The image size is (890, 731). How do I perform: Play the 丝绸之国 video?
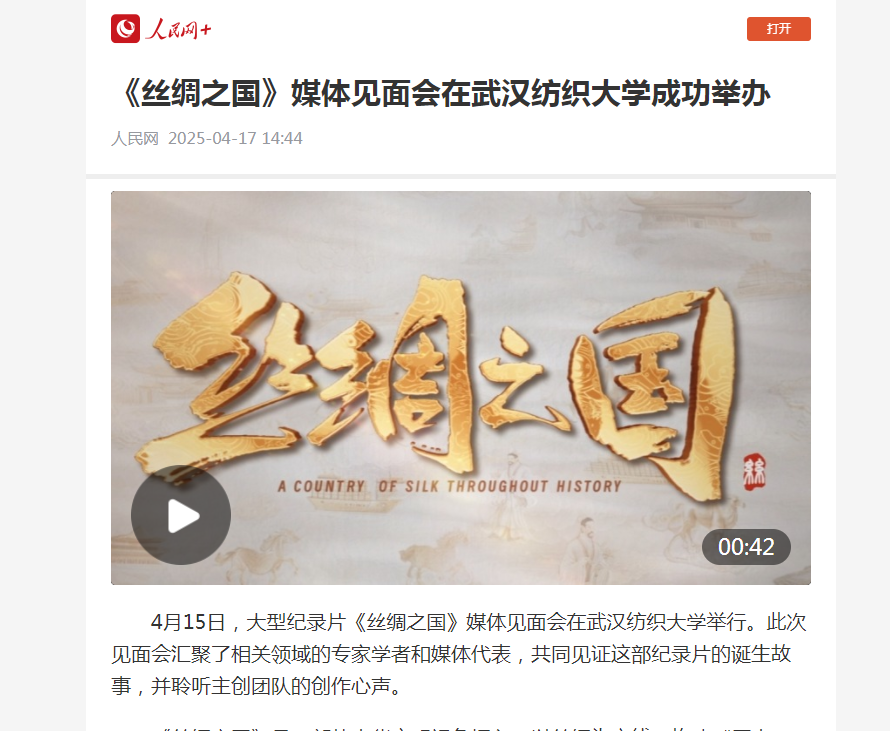click(181, 515)
